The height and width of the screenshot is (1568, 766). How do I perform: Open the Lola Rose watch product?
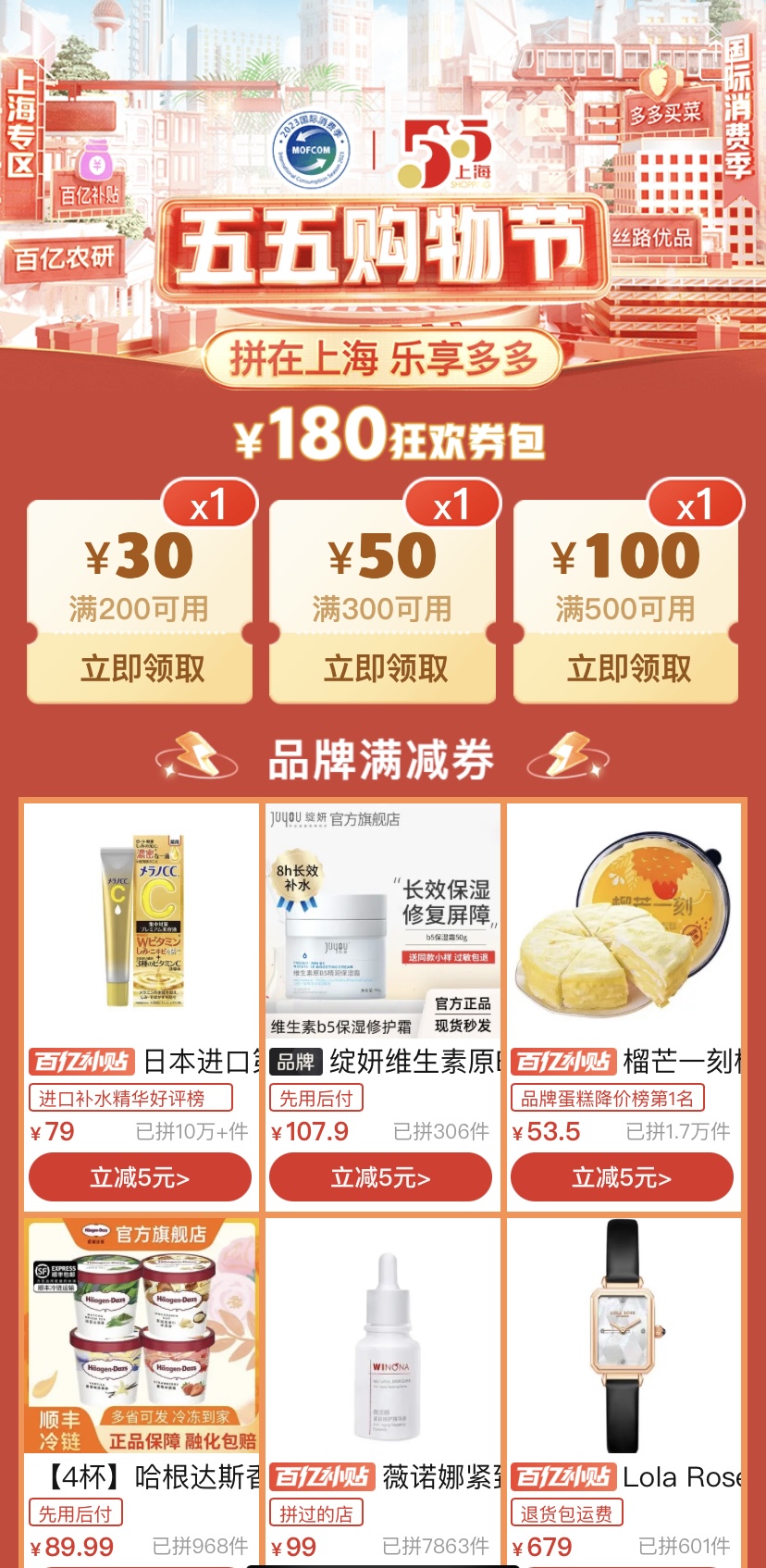click(624, 1342)
